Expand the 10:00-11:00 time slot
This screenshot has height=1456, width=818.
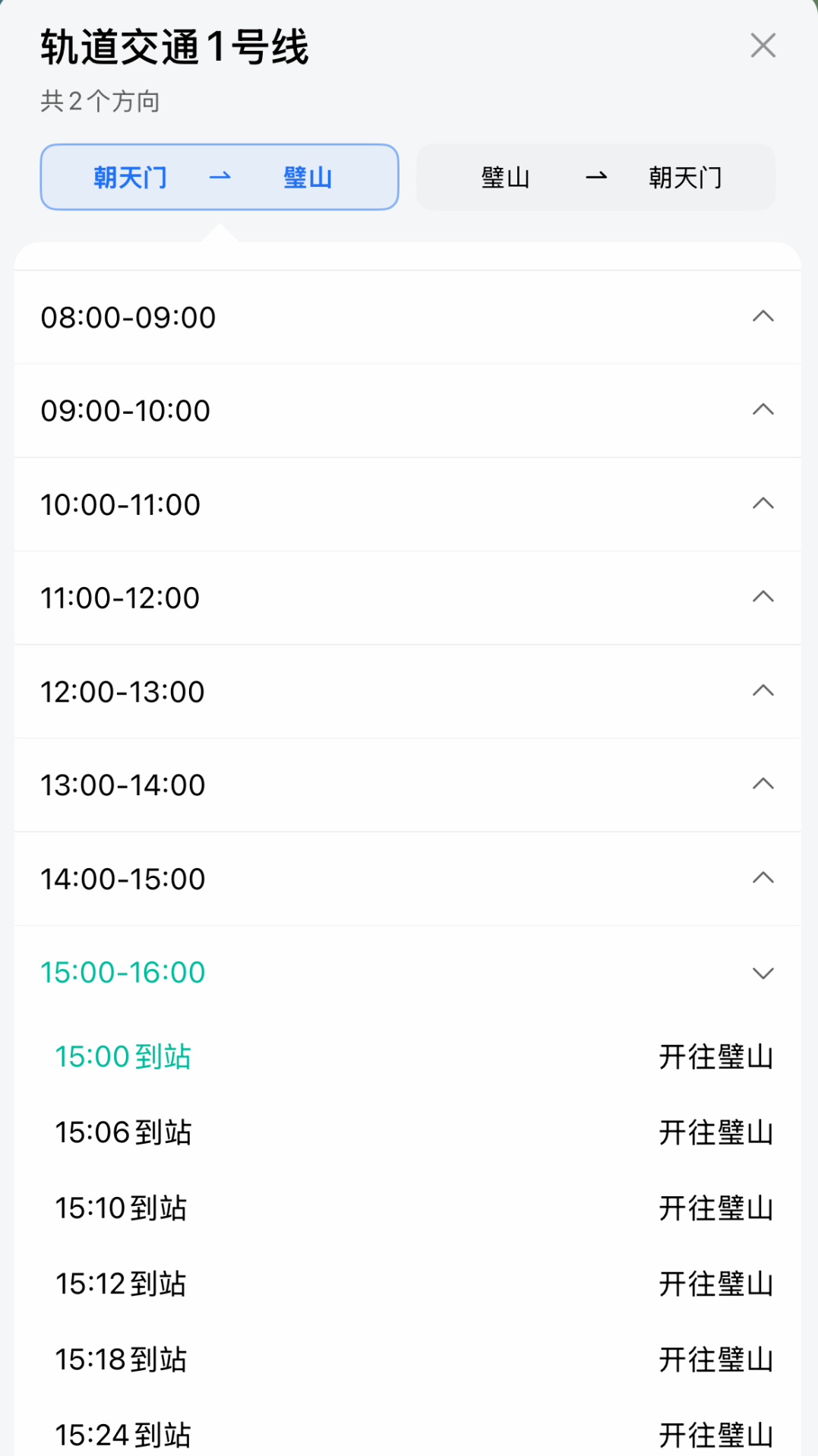(x=407, y=504)
